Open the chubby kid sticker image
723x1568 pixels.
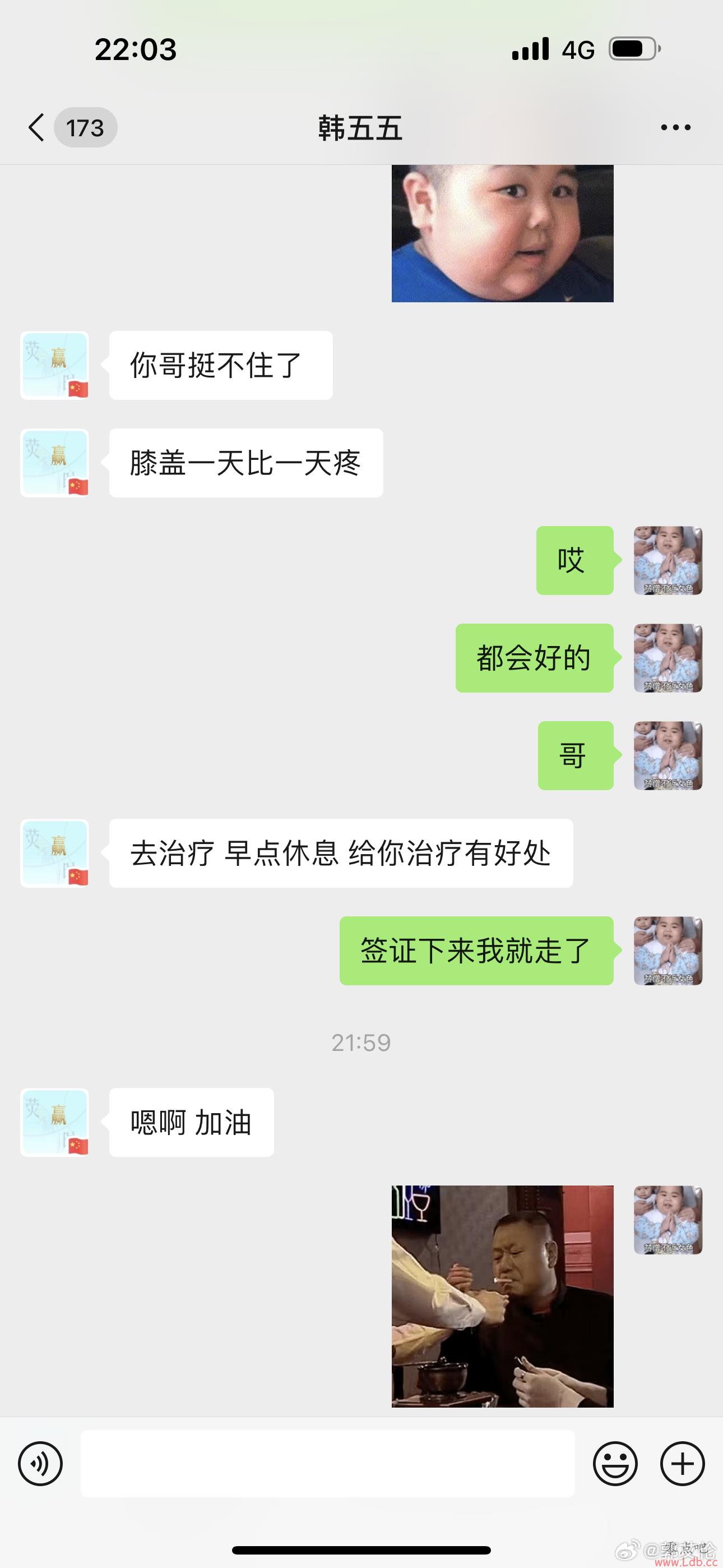click(x=503, y=233)
